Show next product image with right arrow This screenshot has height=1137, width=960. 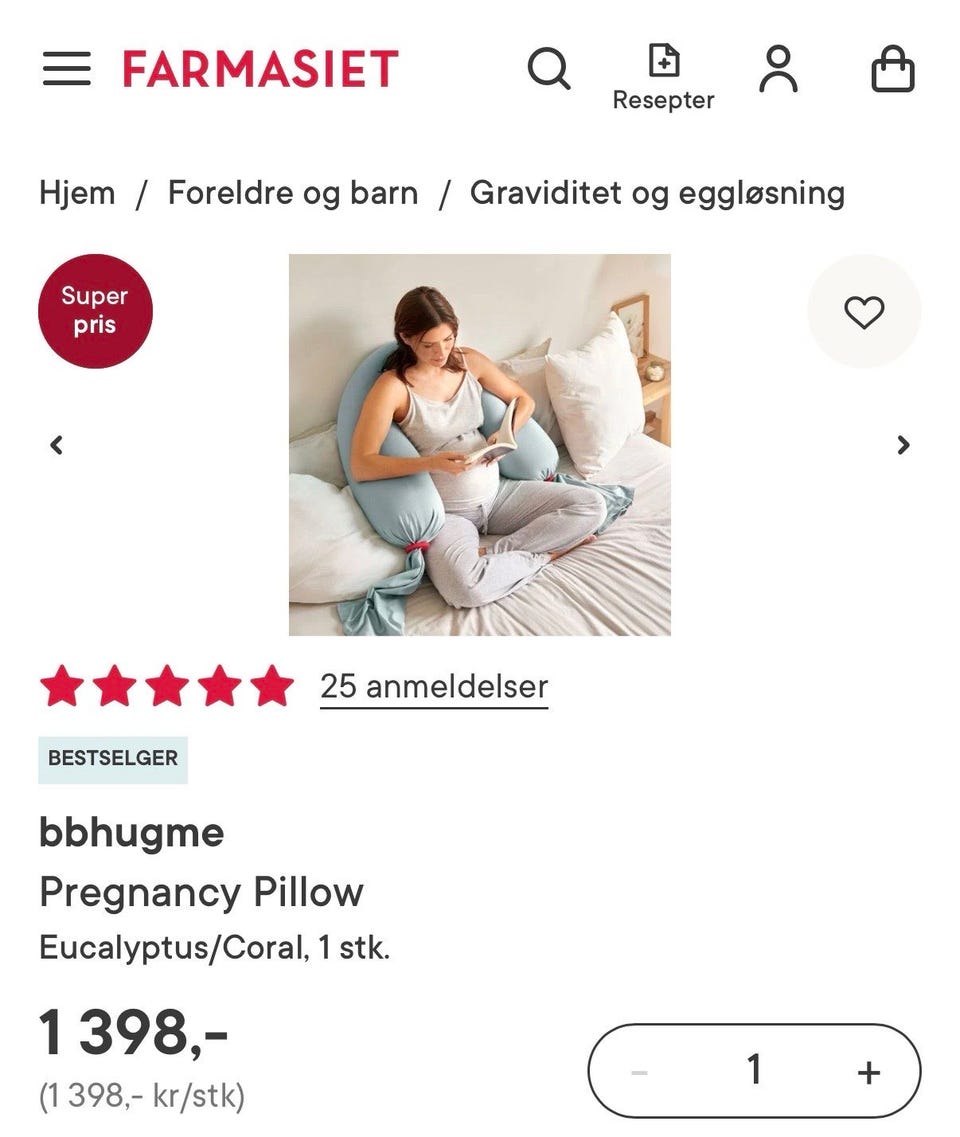click(901, 445)
